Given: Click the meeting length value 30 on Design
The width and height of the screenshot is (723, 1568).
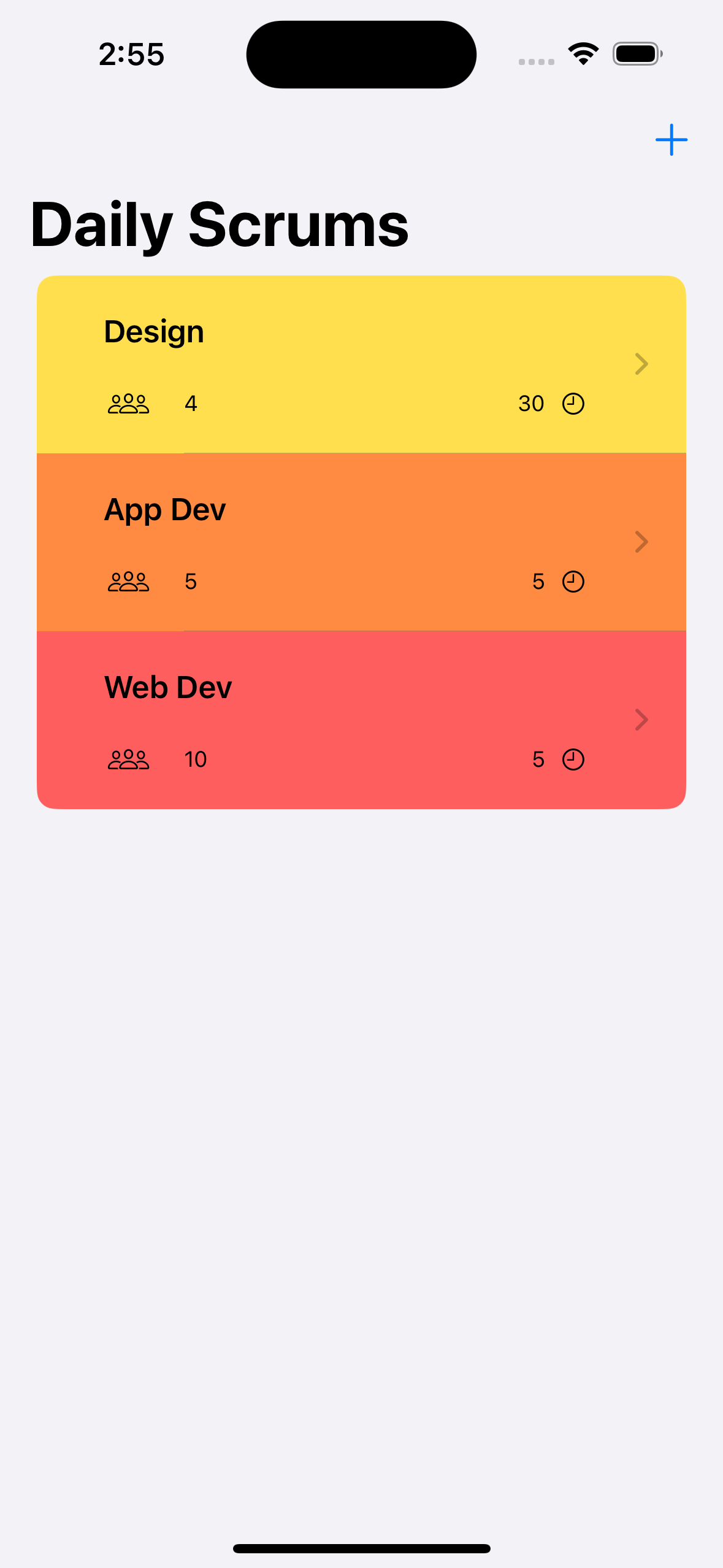Looking at the screenshot, I should pos(532,403).
